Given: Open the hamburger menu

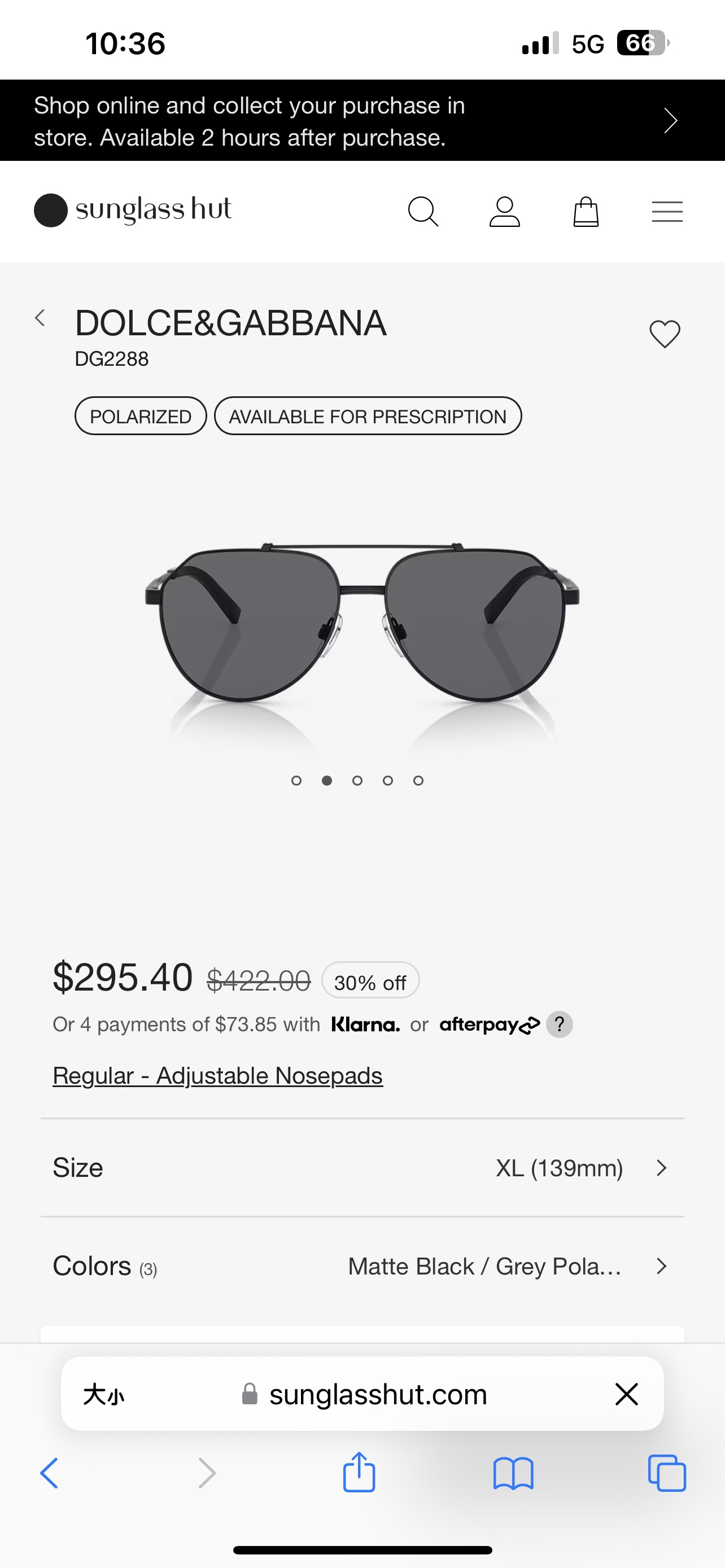Looking at the screenshot, I should [x=667, y=212].
